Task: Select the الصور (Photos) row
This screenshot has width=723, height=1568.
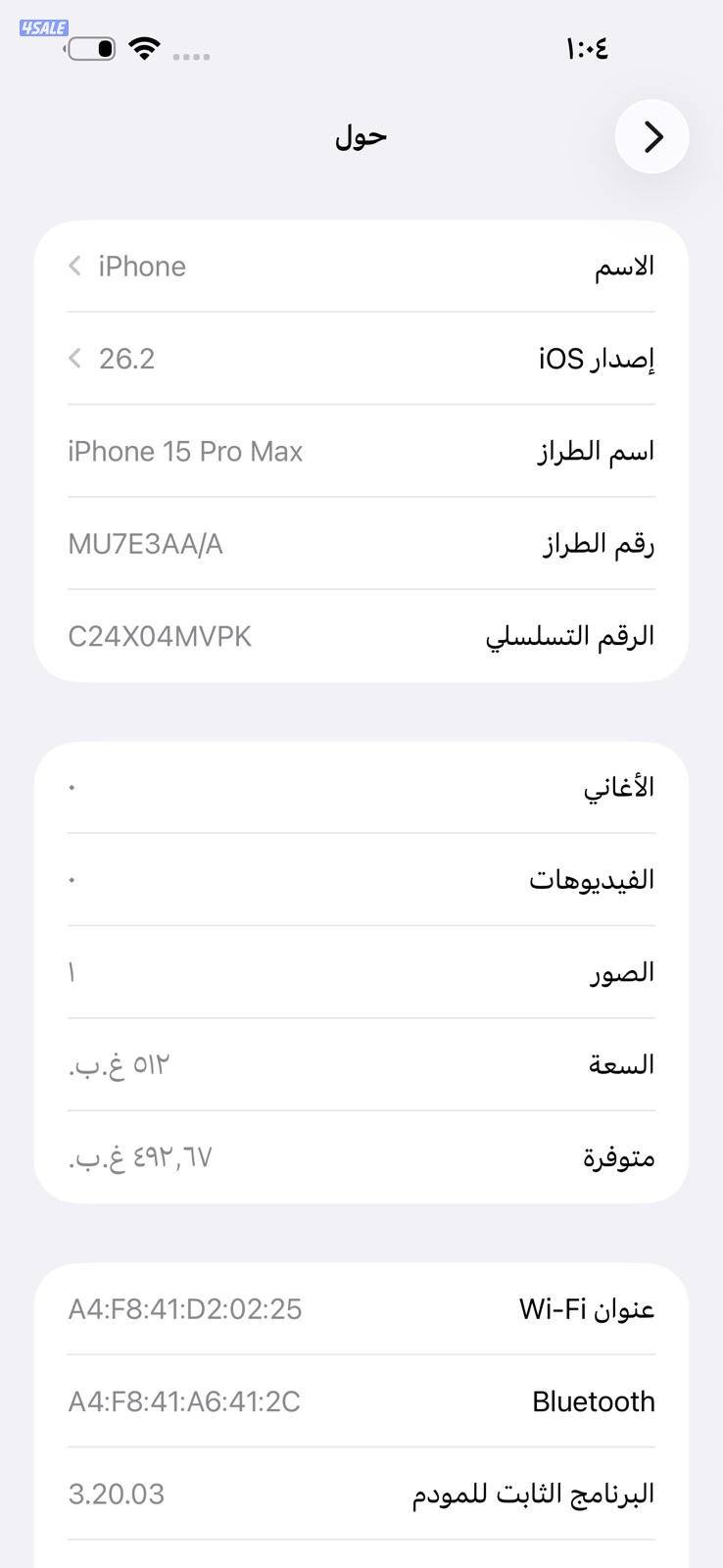Action: (x=361, y=971)
